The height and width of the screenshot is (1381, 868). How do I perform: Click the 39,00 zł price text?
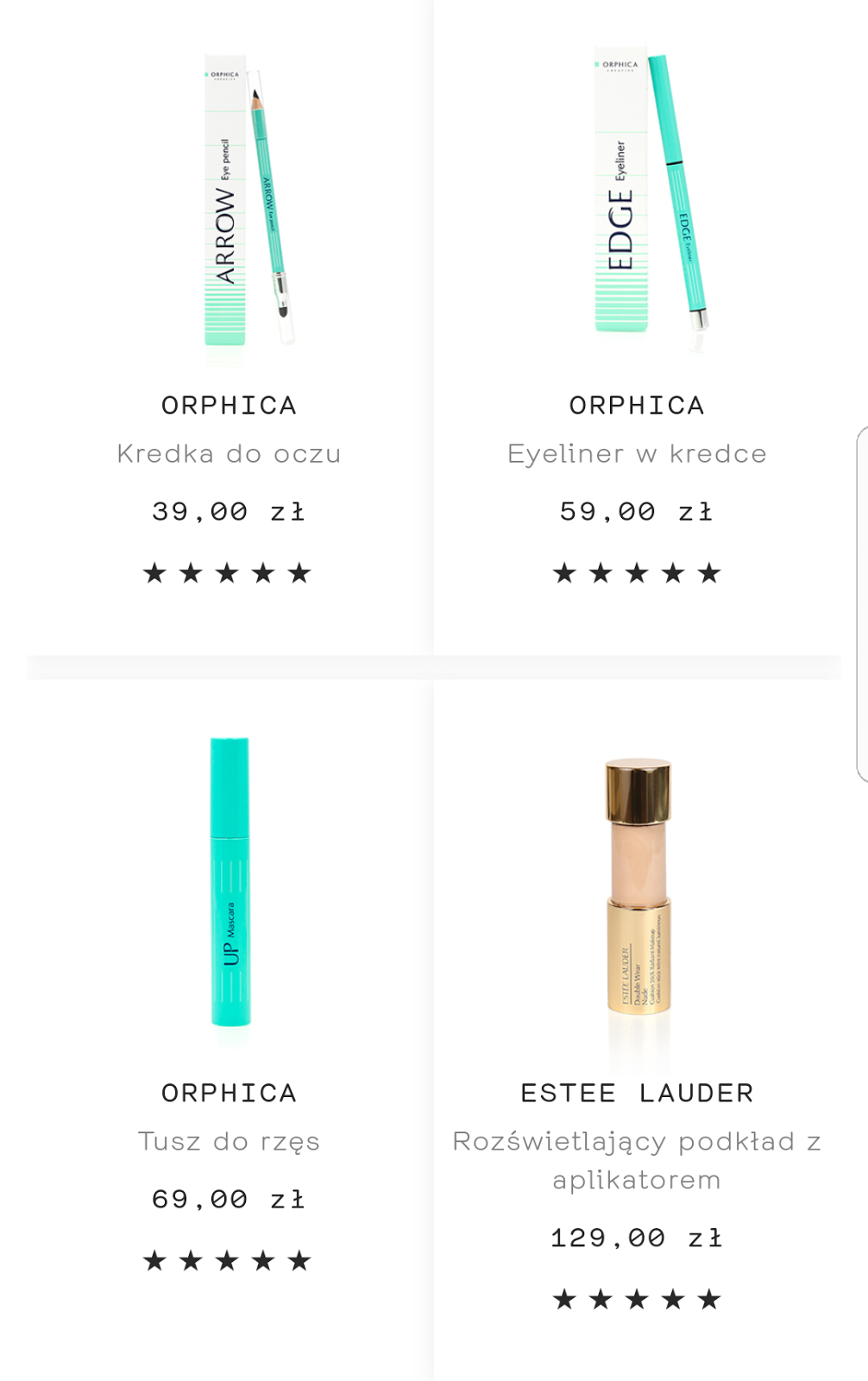pos(227,511)
